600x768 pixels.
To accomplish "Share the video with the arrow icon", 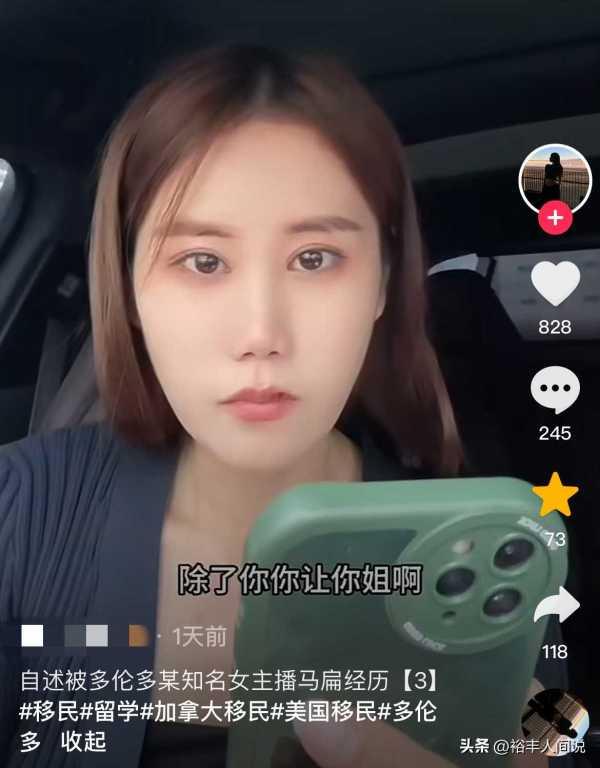I will click(x=555, y=606).
